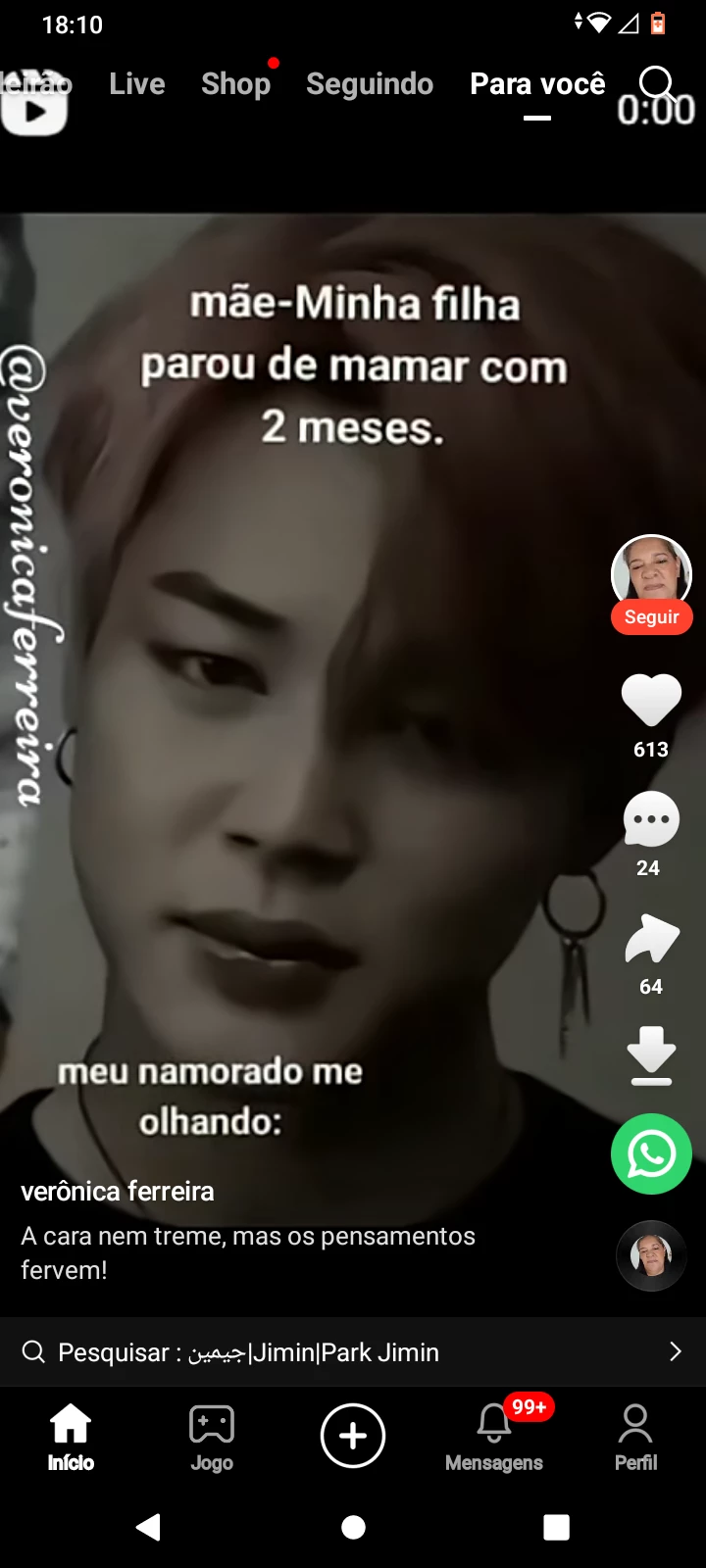Like this video with the heart
Image resolution: width=706 pixels, height=1568 pixels.
tap(651, 700)
